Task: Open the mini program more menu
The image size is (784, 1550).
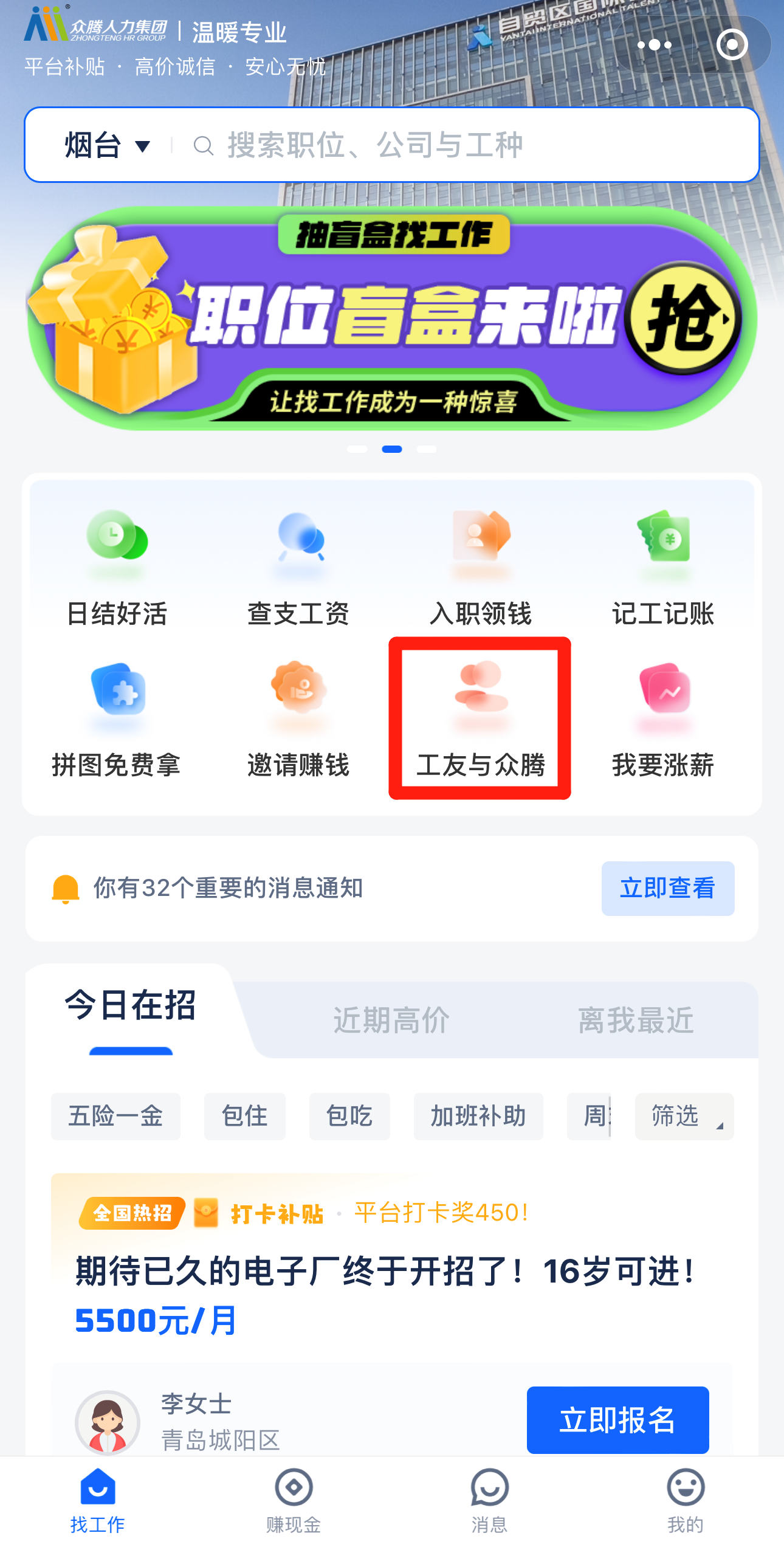Action: pyautogui.click(x=654, y=45)
